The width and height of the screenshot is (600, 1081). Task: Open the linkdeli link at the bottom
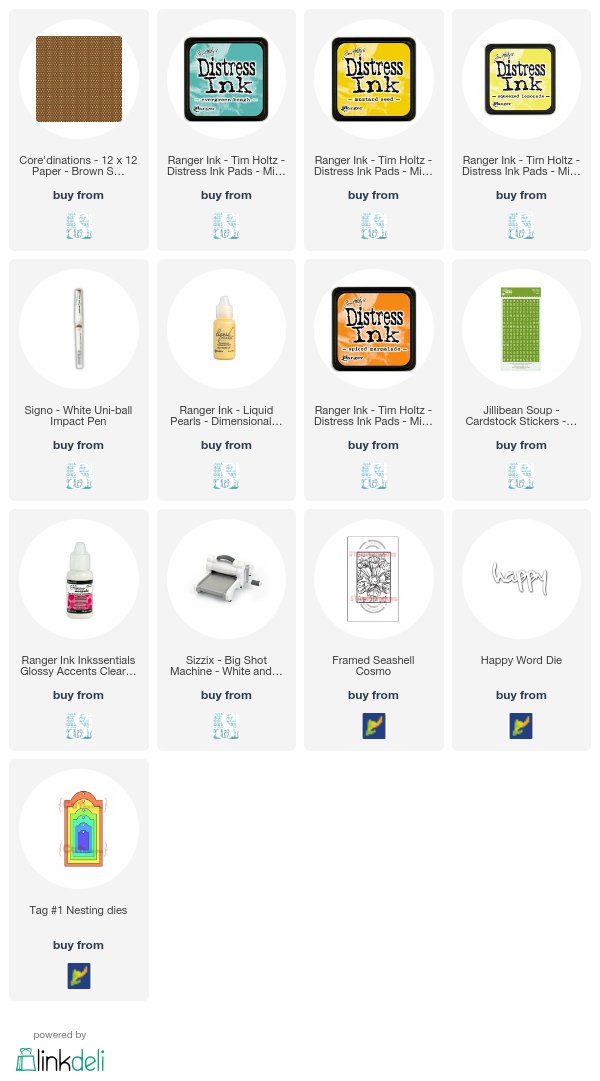[x=60, y=1059]
